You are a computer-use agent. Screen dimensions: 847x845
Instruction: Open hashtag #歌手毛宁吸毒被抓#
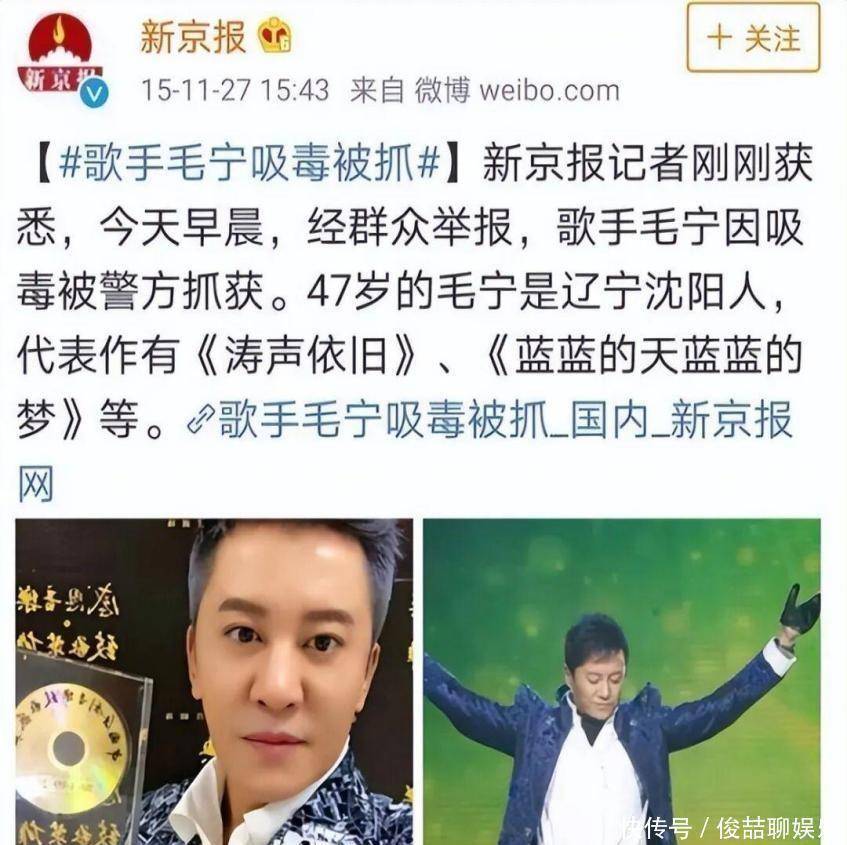click(x=250, y=163)
